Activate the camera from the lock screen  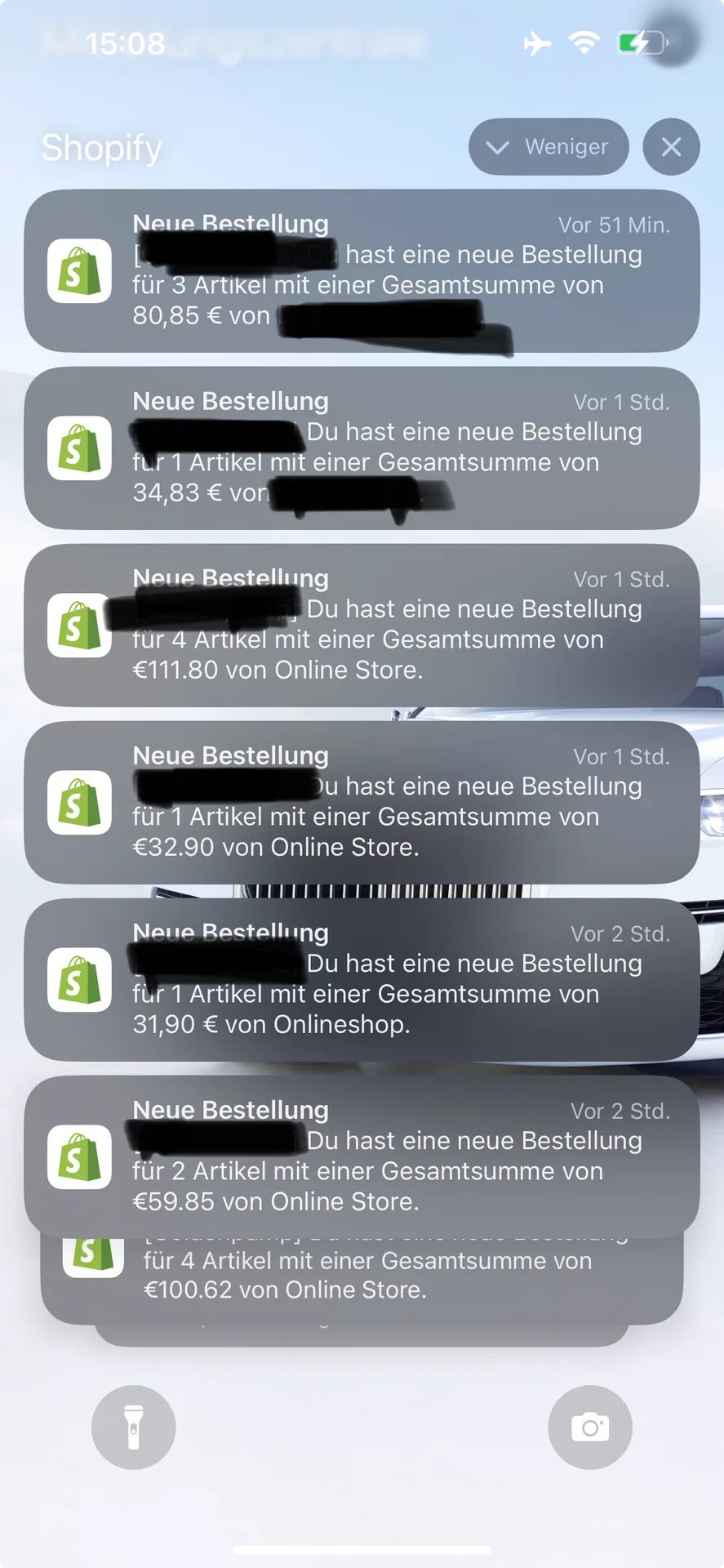coord(589,1426)
